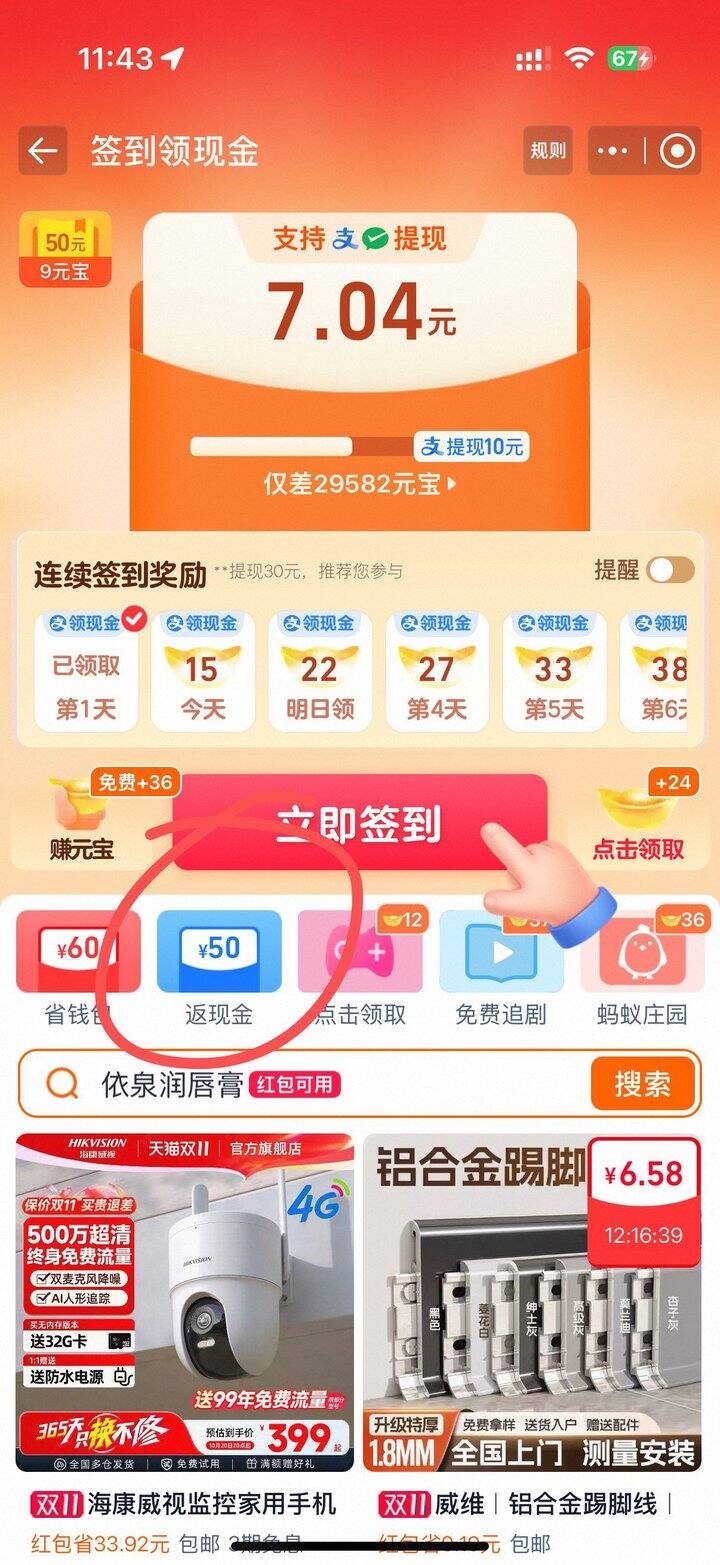
Task: Open 蚂蚁庄园 shortcut
Action: coord(641,966)
